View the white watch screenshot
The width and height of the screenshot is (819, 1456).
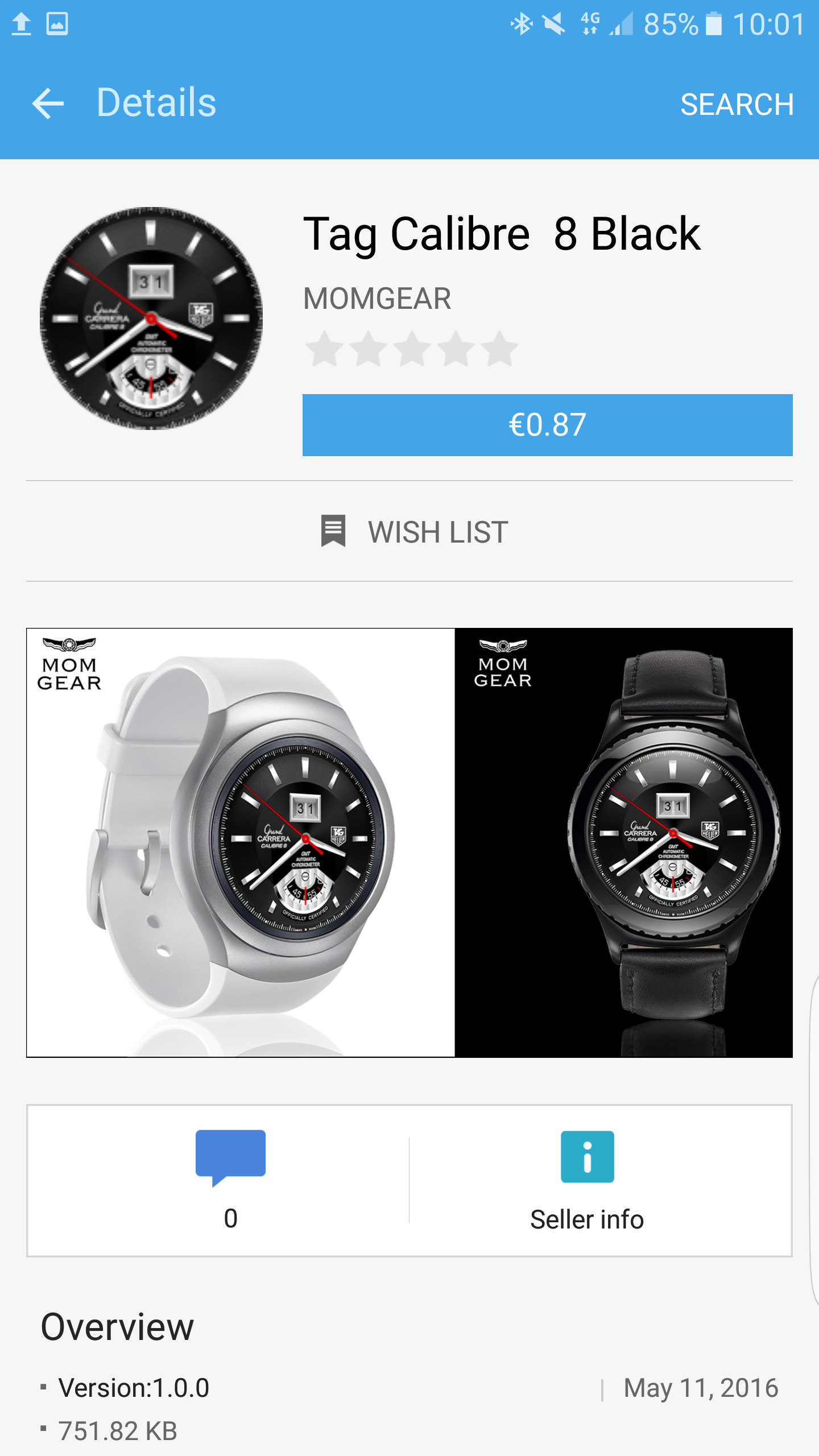coord(241,842)
